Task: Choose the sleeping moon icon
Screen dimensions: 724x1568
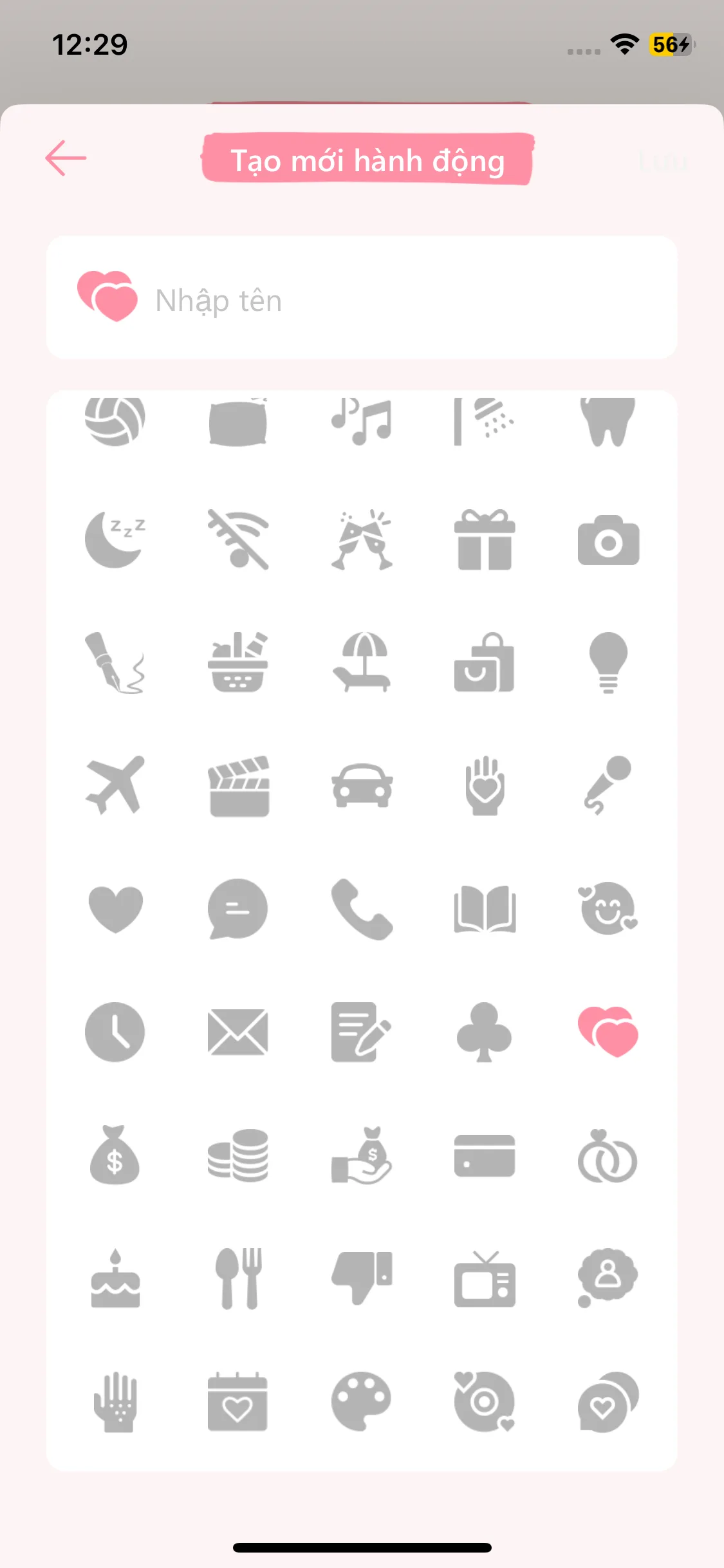Action: coord(115,539)
